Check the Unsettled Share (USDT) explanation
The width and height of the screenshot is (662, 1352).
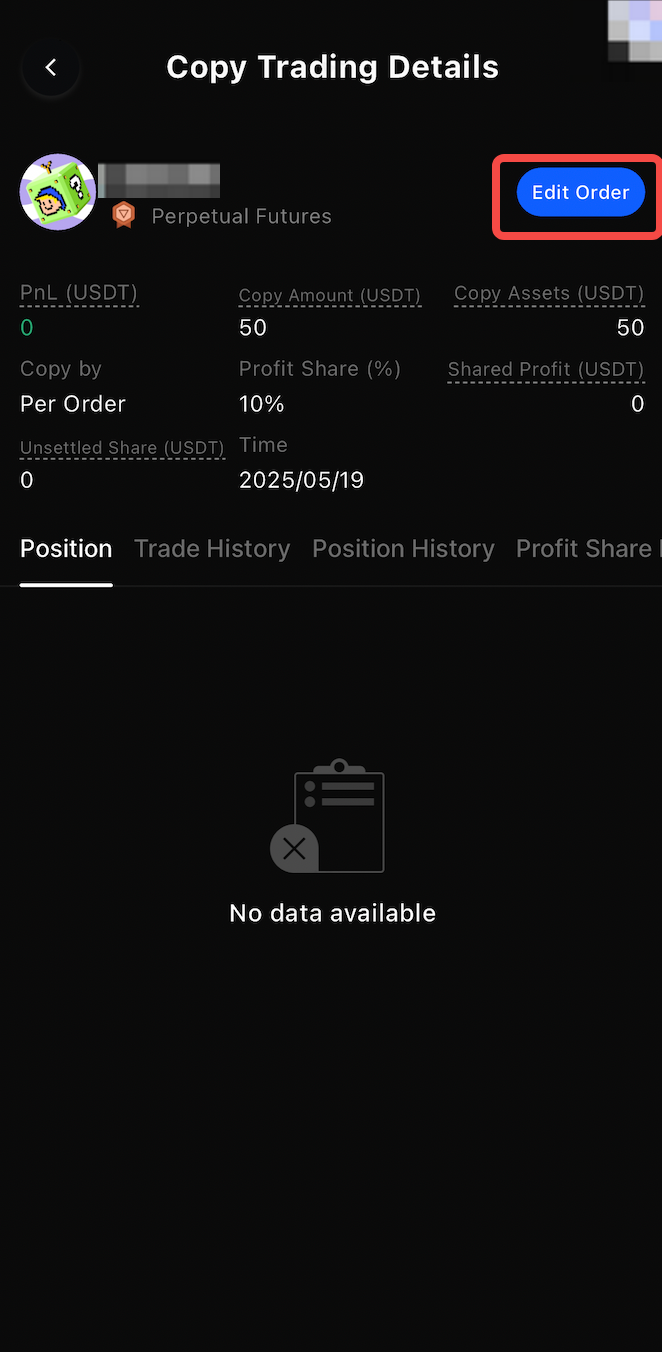[x=122, y=448]
